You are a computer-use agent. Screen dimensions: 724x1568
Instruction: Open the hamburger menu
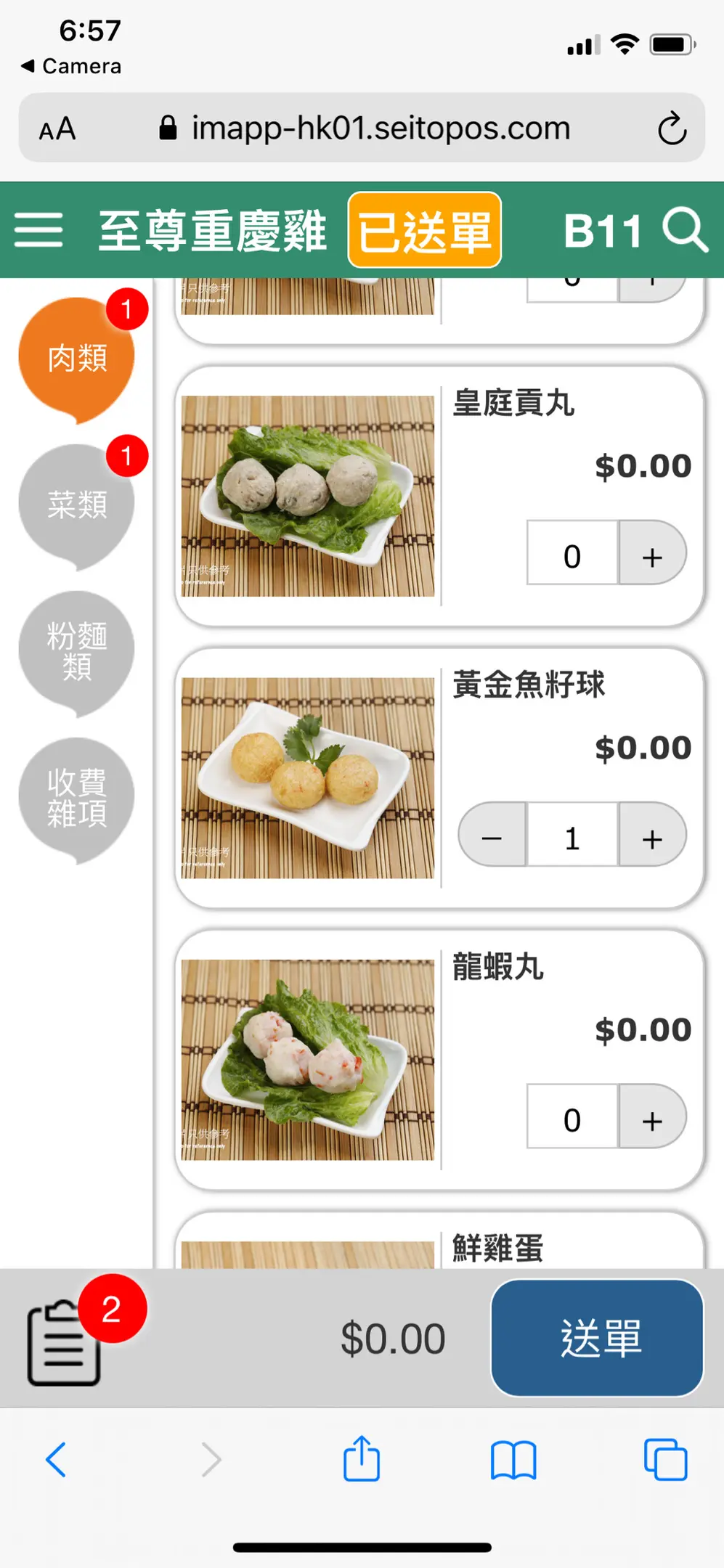click(x=38, y=230)
